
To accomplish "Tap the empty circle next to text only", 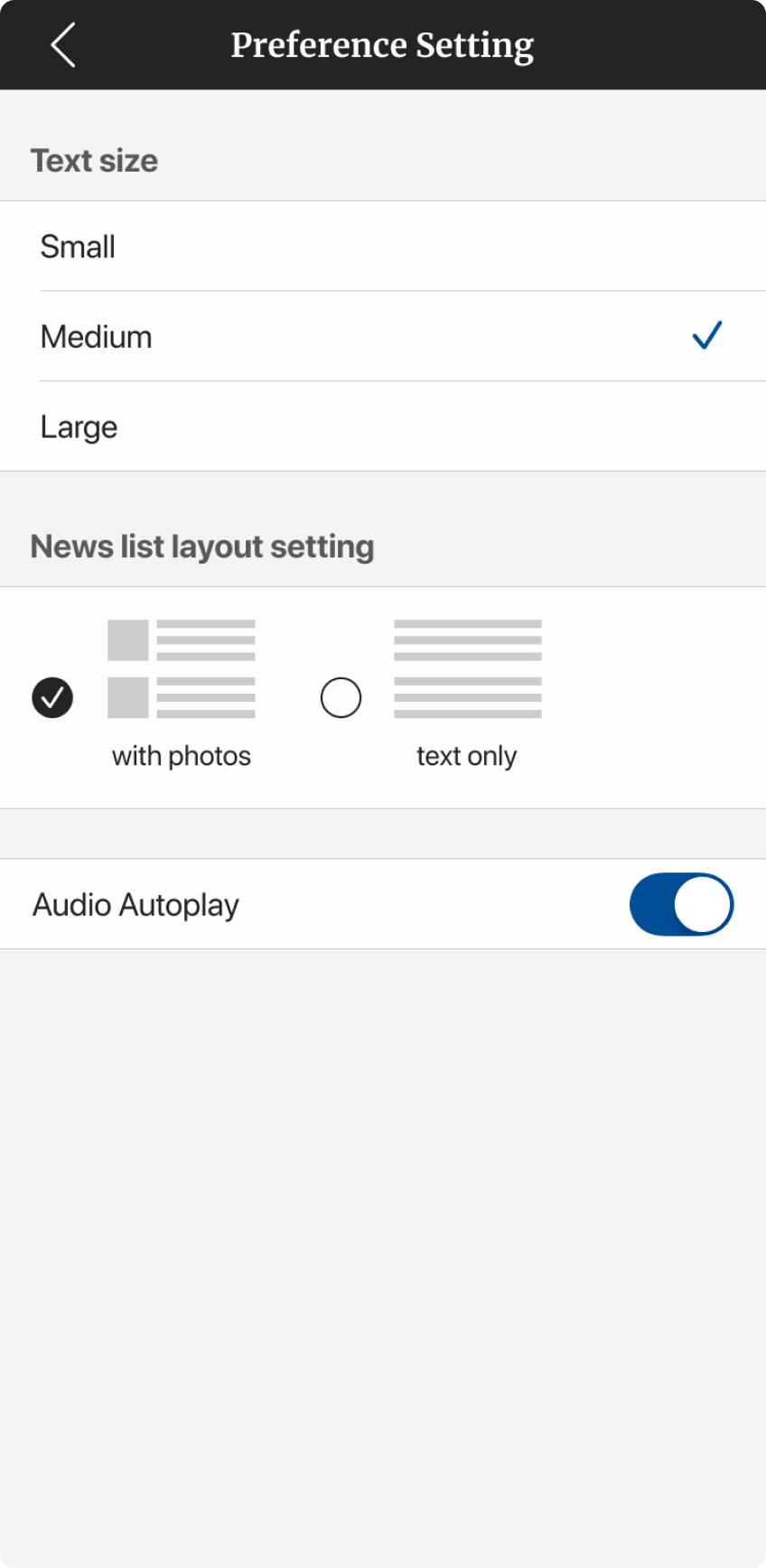I will tap(341, 697).
